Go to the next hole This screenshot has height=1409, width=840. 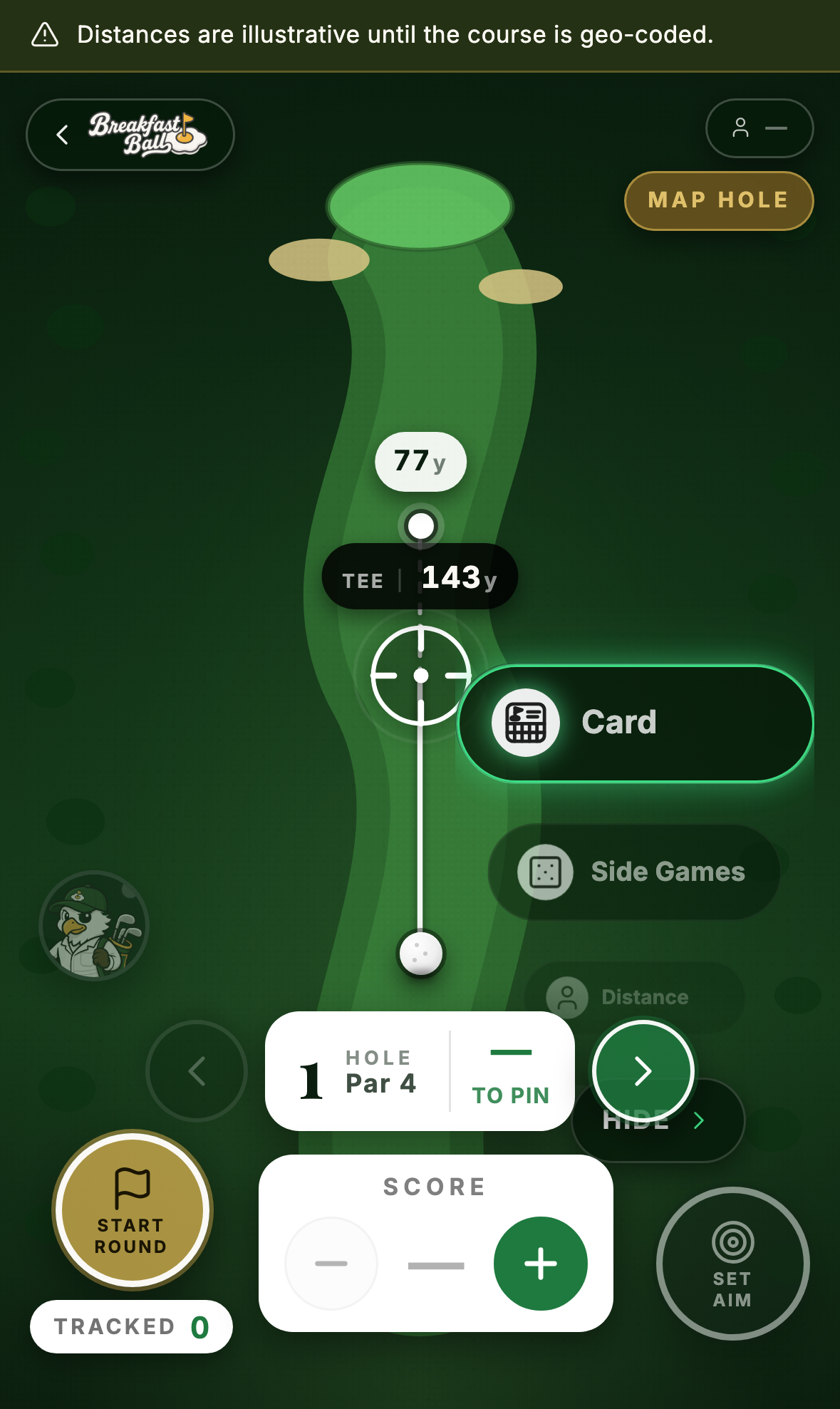(643, 1071)
